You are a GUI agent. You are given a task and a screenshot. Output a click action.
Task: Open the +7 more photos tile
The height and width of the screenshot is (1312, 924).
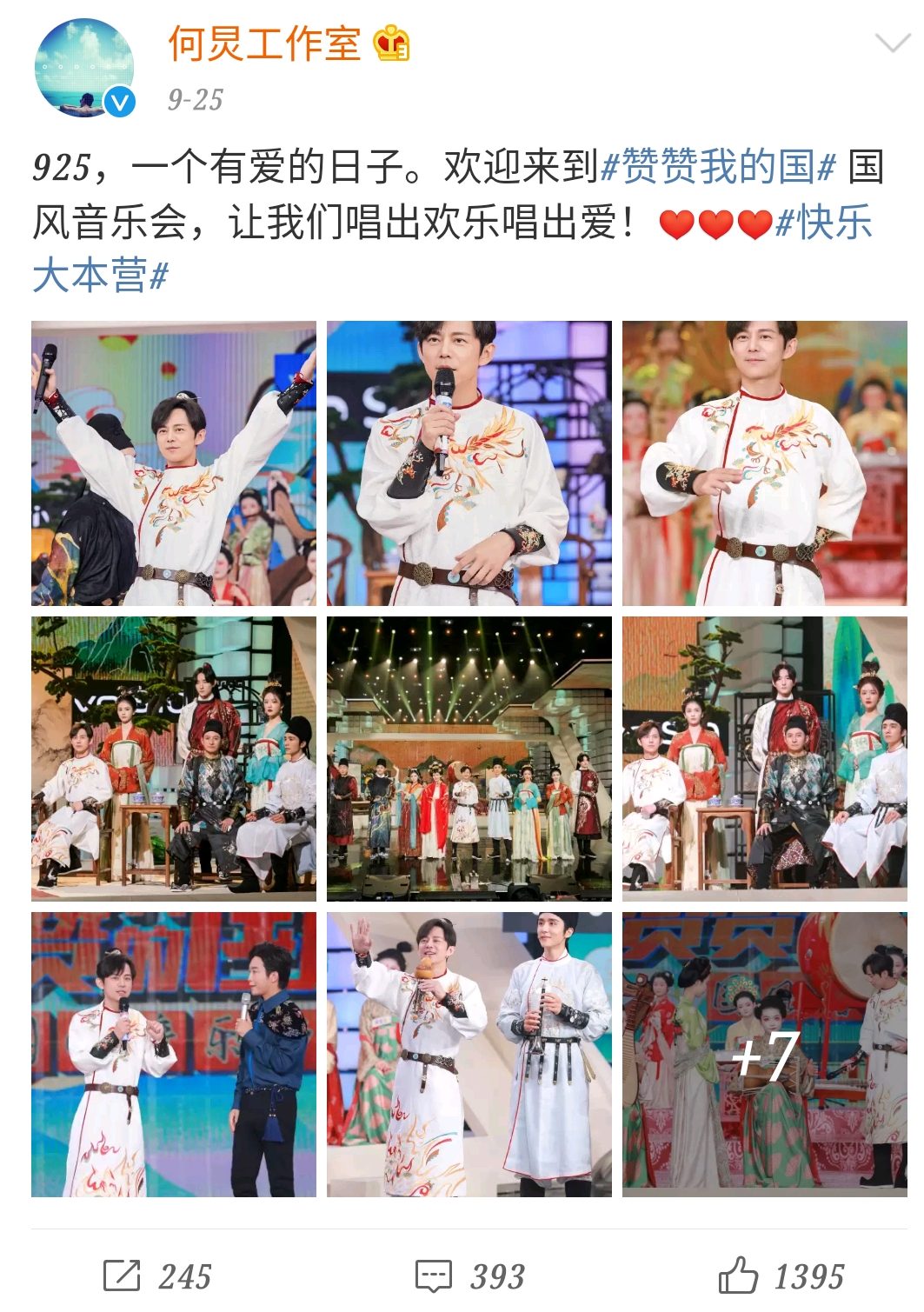(x=764, y=1054)
